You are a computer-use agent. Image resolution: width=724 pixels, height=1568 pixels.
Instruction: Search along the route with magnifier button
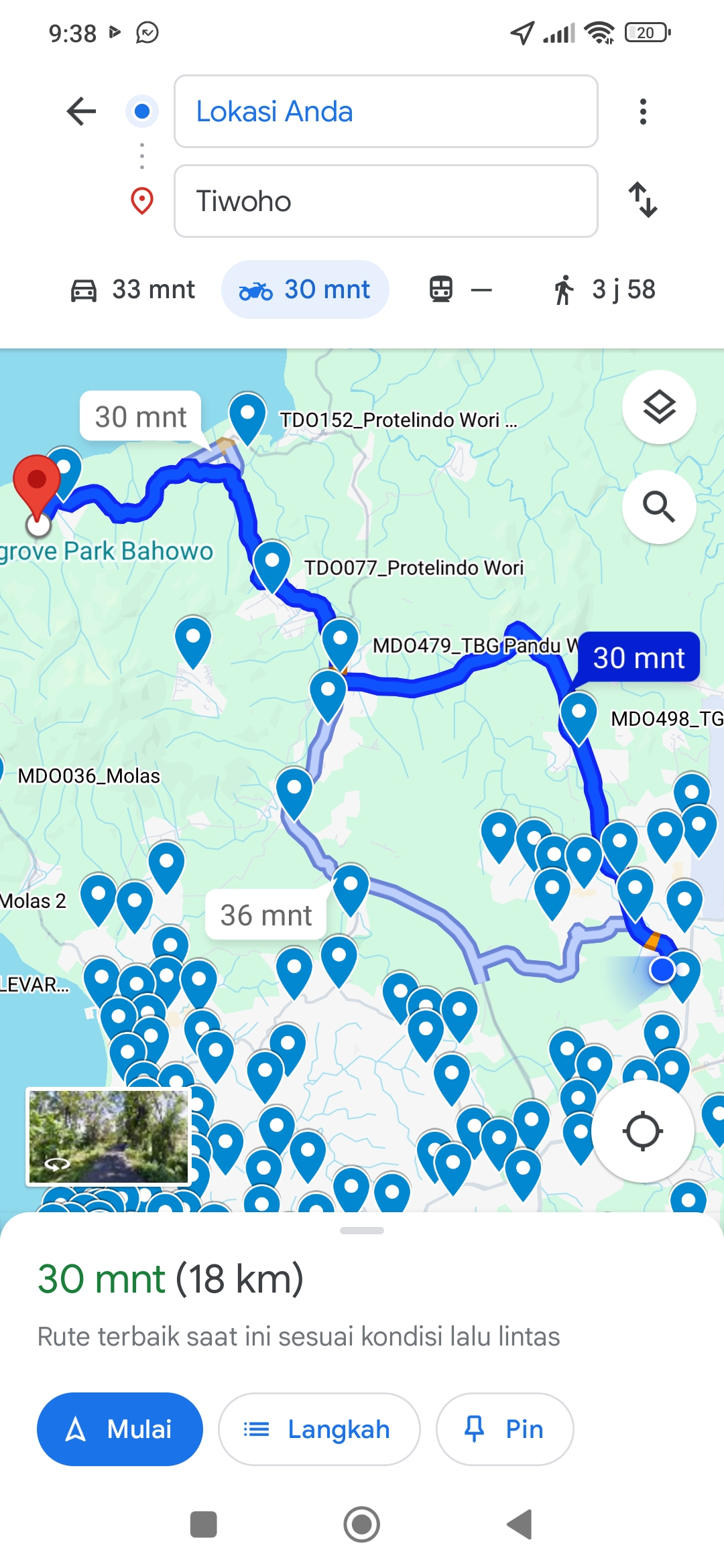point(659,507)
